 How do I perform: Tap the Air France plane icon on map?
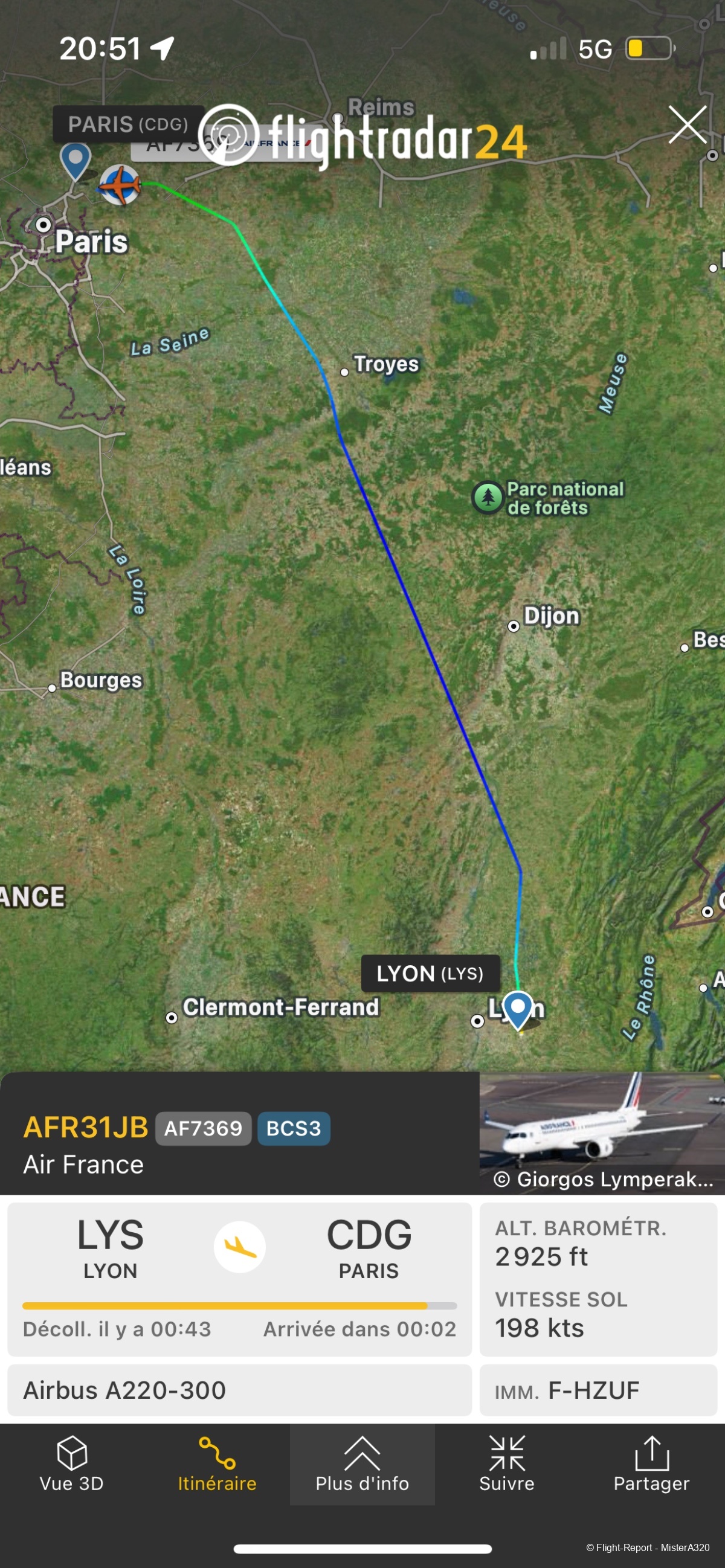(x=120, y=184)
